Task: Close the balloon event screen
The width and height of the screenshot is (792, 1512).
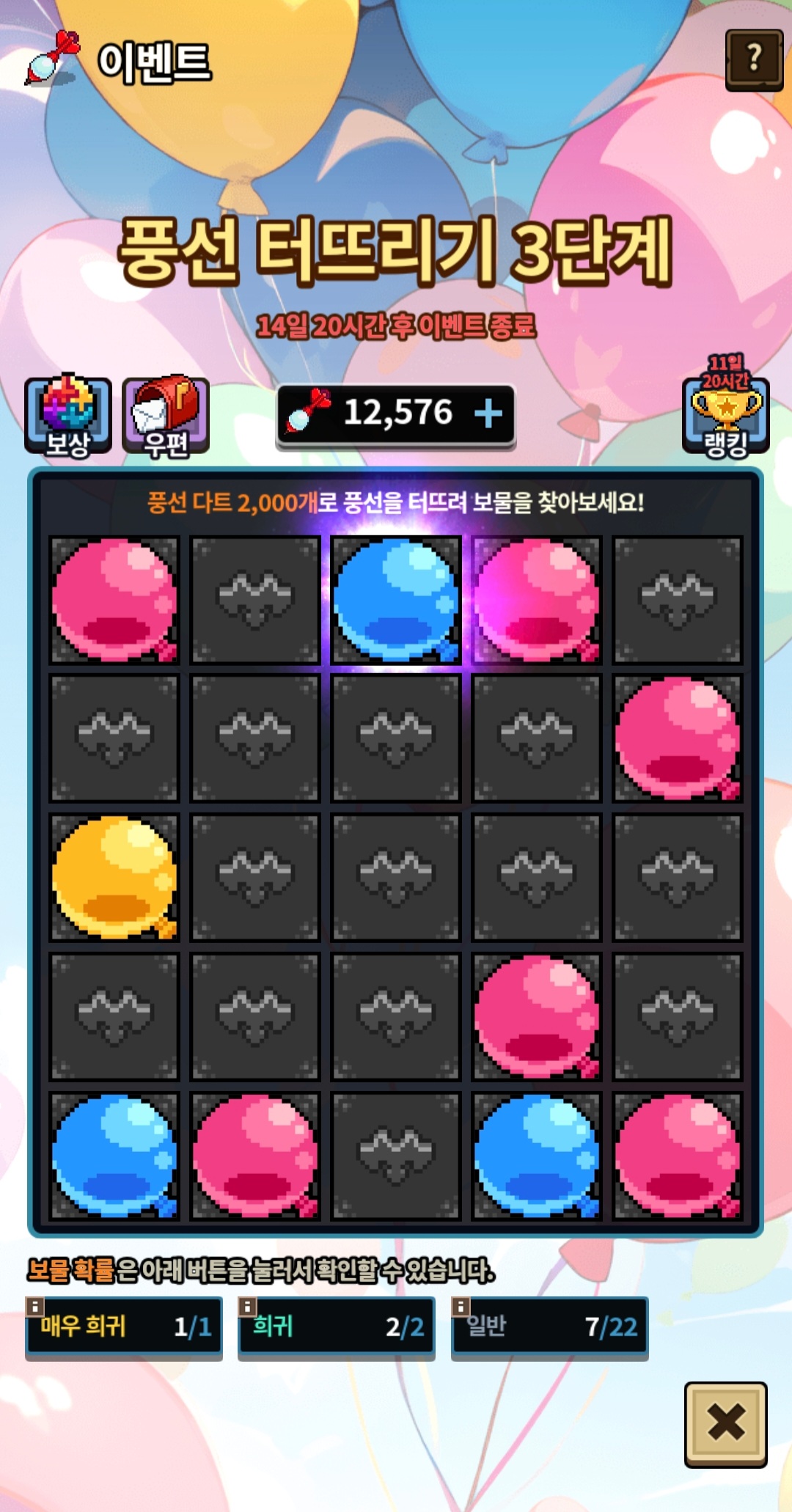Action: 725,1423
